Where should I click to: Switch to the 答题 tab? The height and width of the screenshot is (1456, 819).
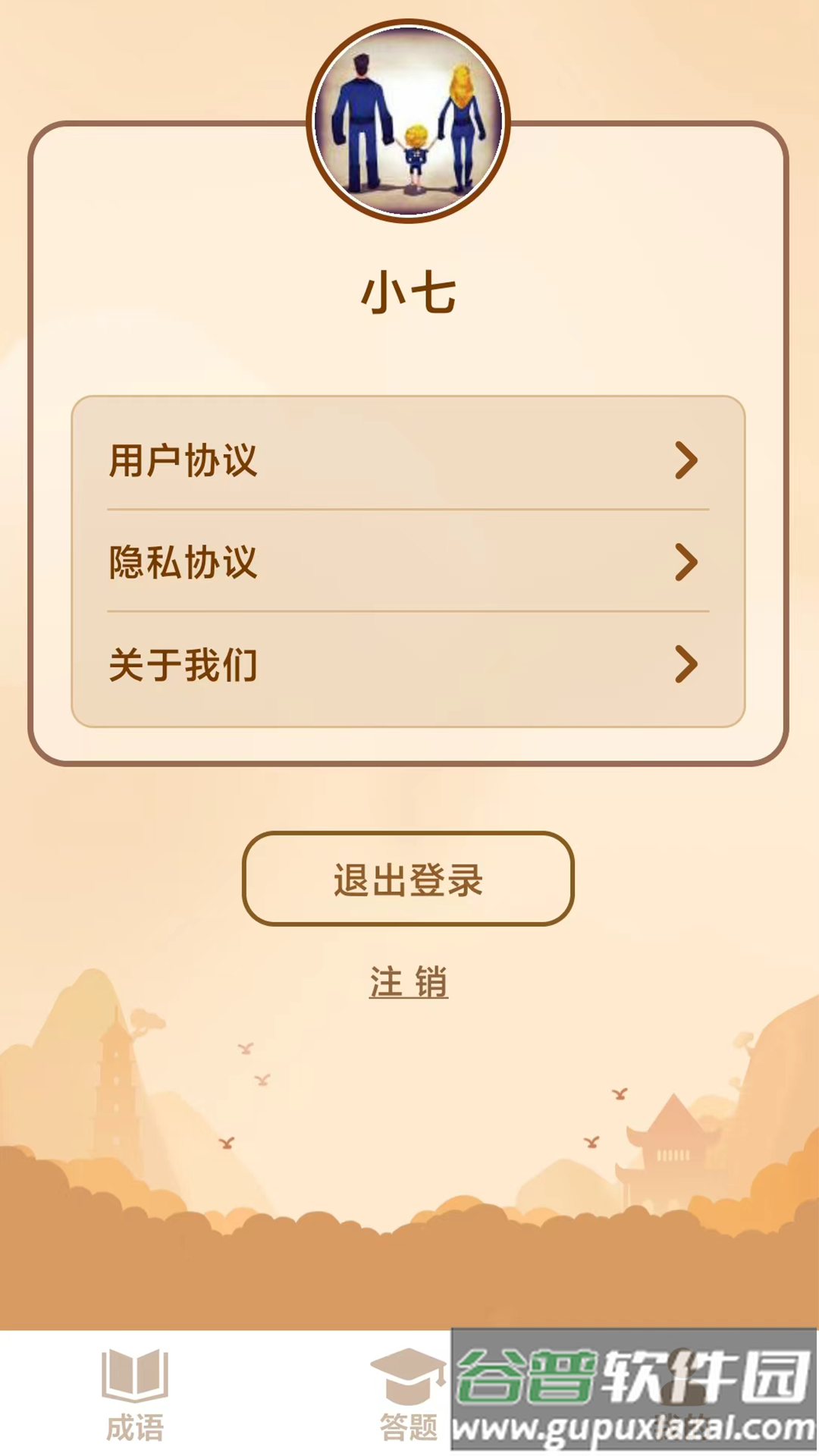click(x=408, y=1394)
